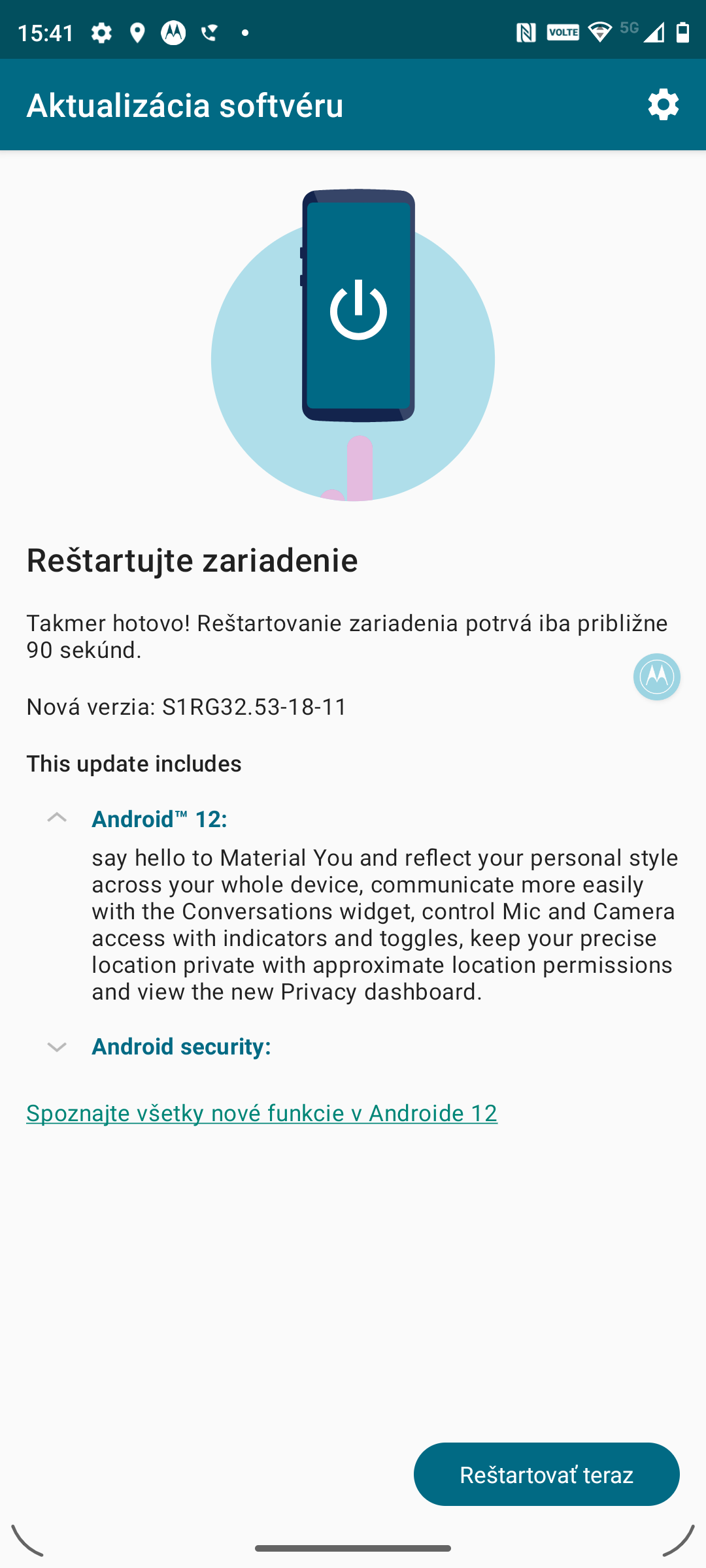Open link Spoznajte všetky nové funkcie v Androide 12
Viewport: 706px width, 1568px height.
pos(261,1113)
